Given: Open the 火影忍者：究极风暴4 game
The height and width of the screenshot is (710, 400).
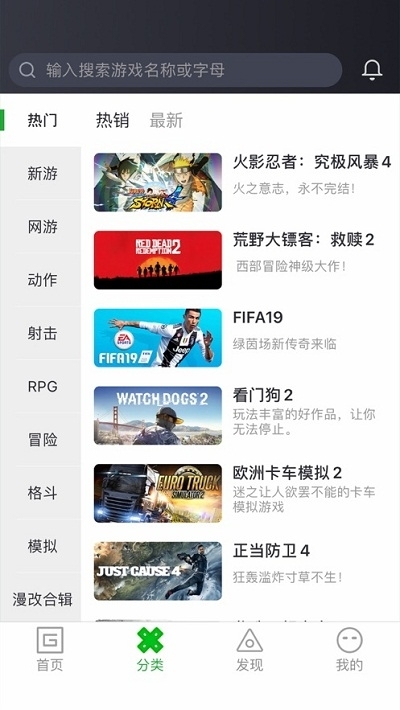Looking at the screenshot, I should click(x=242, y=182).
